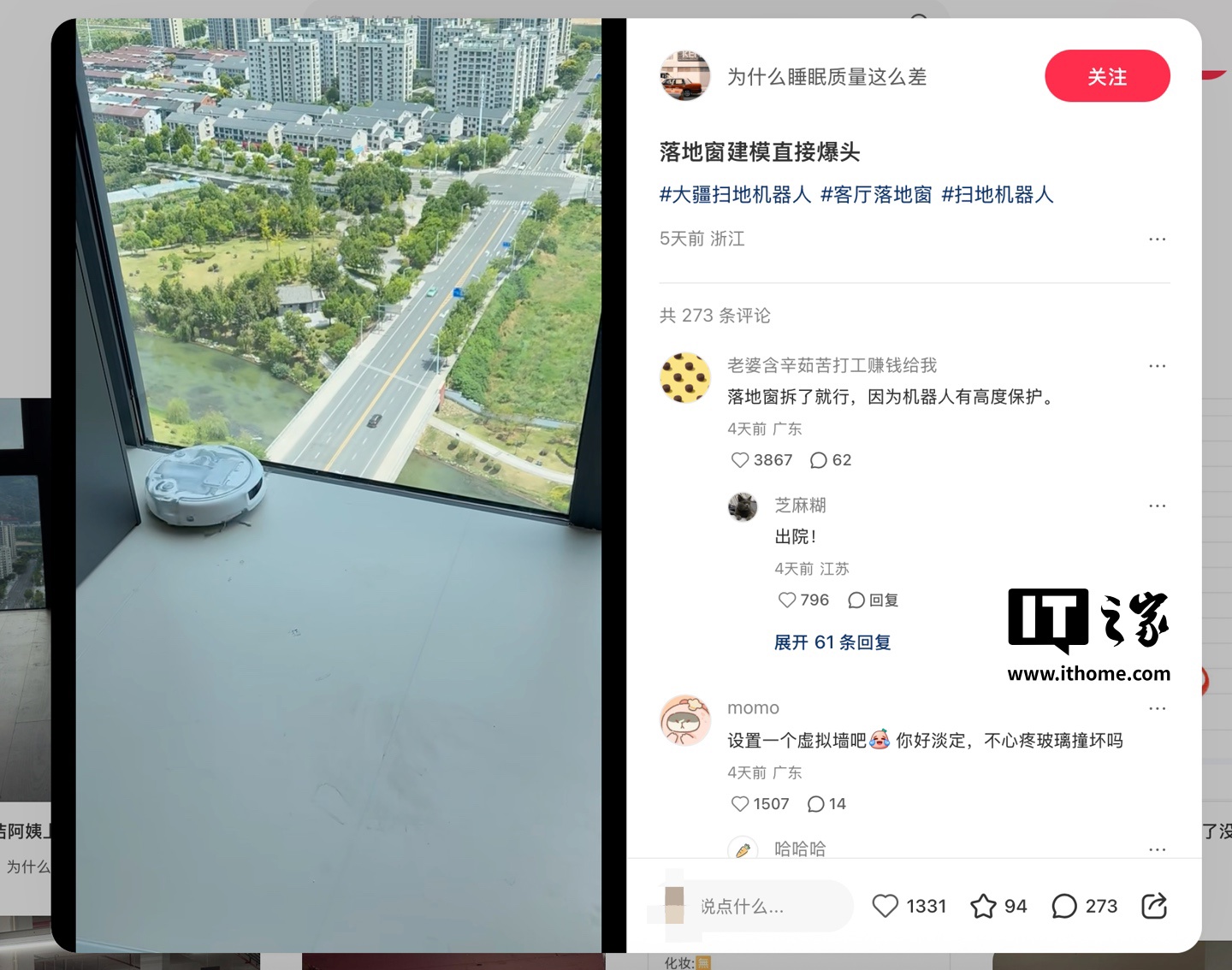Like this post with the heart showing 1331
Screen dimensions: 1232x970
tap(885, 906)
